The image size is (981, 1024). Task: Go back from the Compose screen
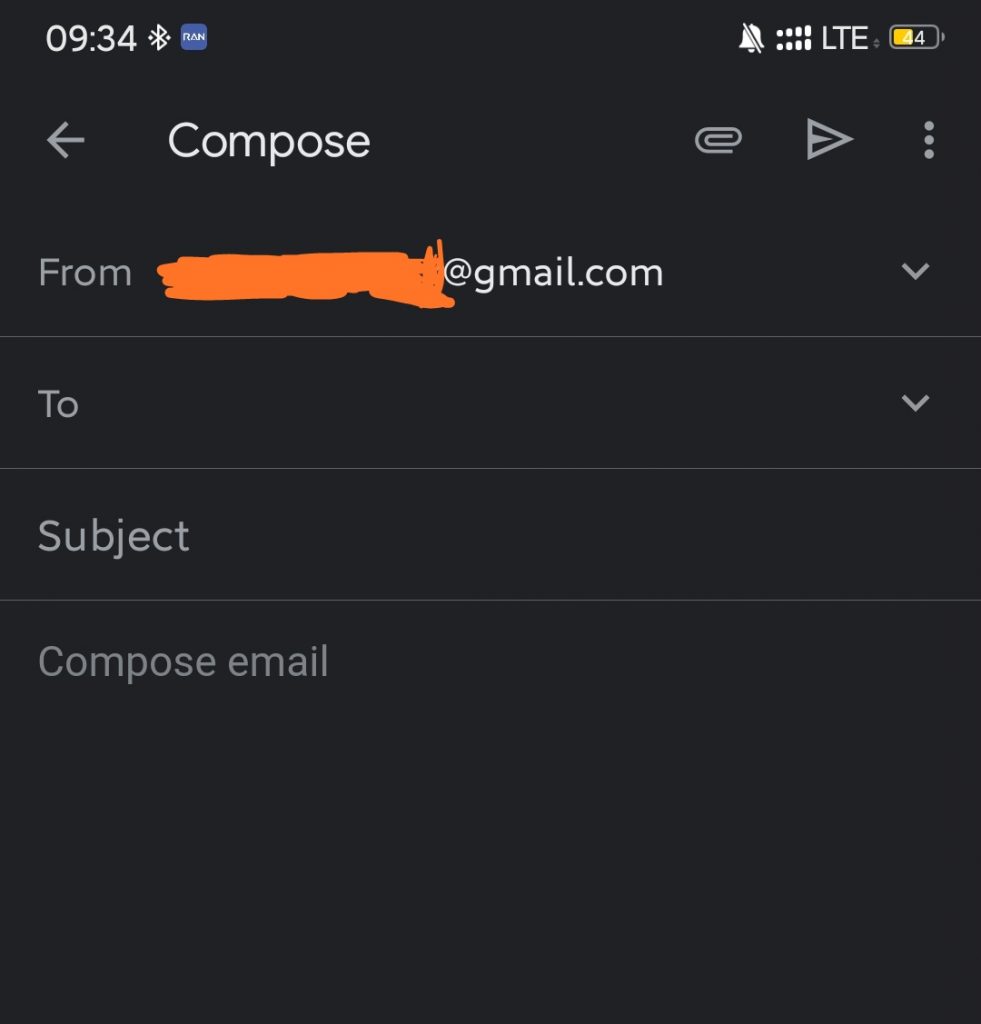(x=66, y=141)
